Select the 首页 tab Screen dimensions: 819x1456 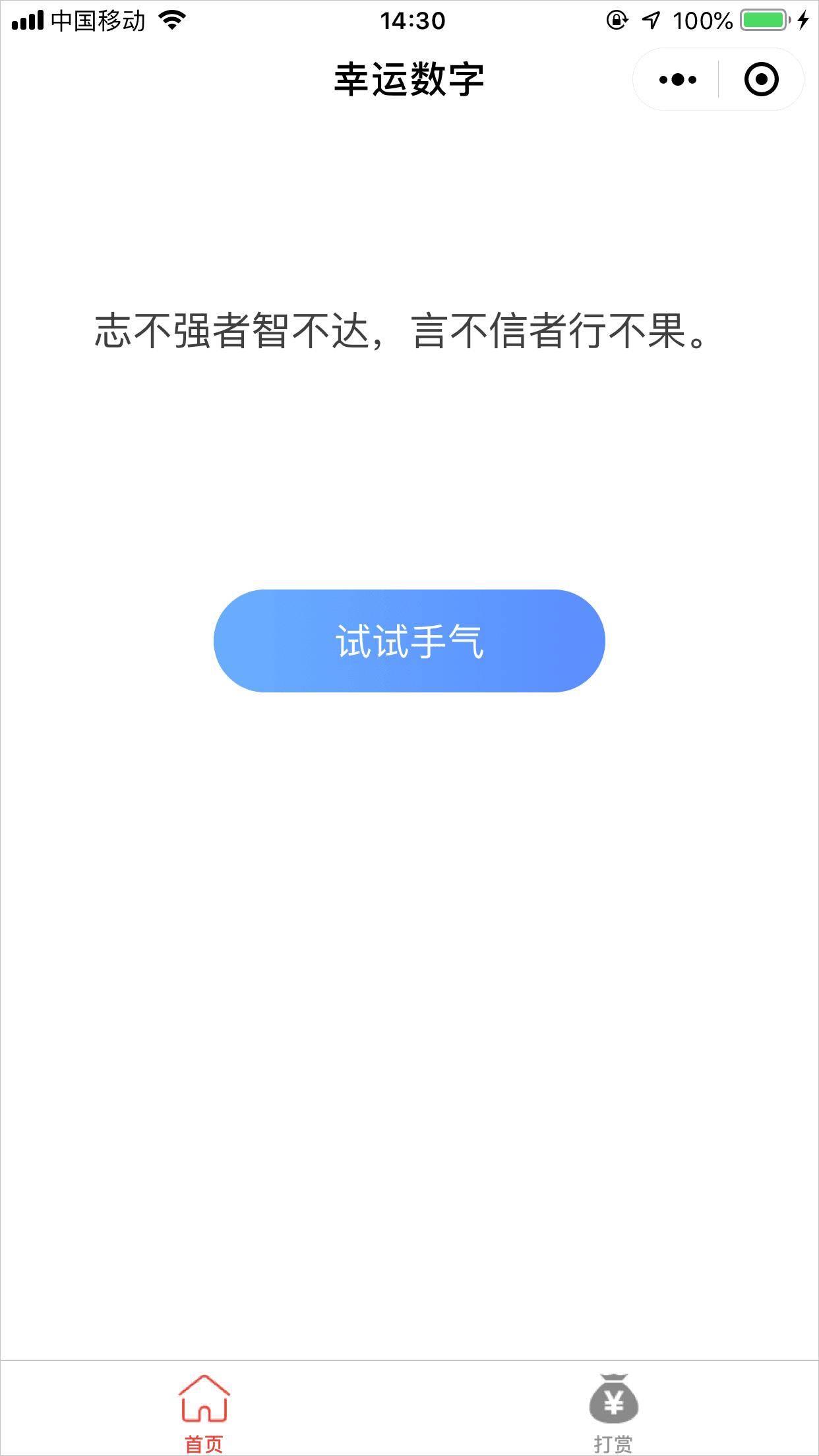pos(203,1411)
